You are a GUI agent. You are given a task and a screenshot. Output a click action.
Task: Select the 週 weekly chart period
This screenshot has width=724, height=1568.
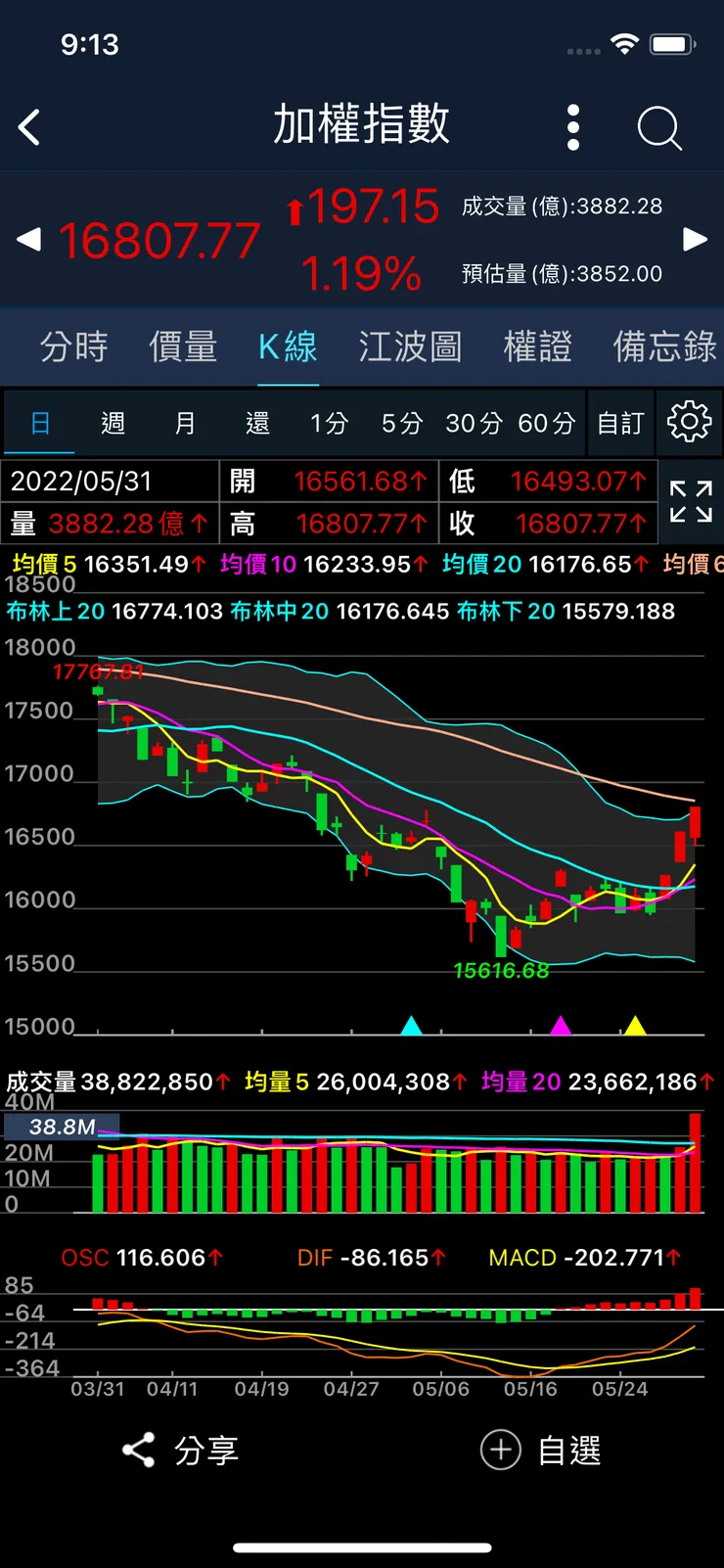click(113, 423)
